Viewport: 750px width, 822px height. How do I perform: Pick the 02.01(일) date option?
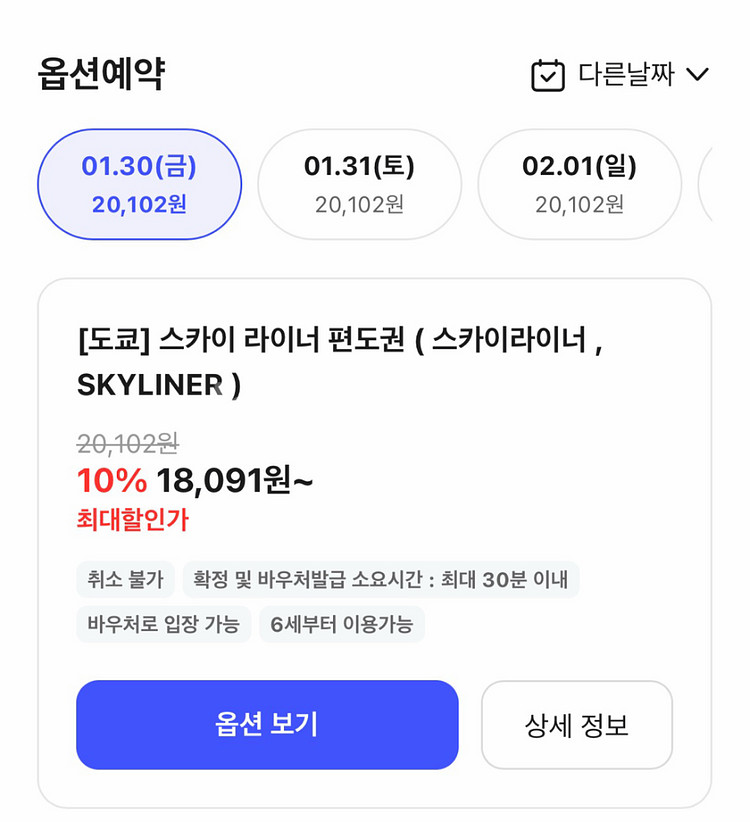pyautogui.click(x=580, y=185)
